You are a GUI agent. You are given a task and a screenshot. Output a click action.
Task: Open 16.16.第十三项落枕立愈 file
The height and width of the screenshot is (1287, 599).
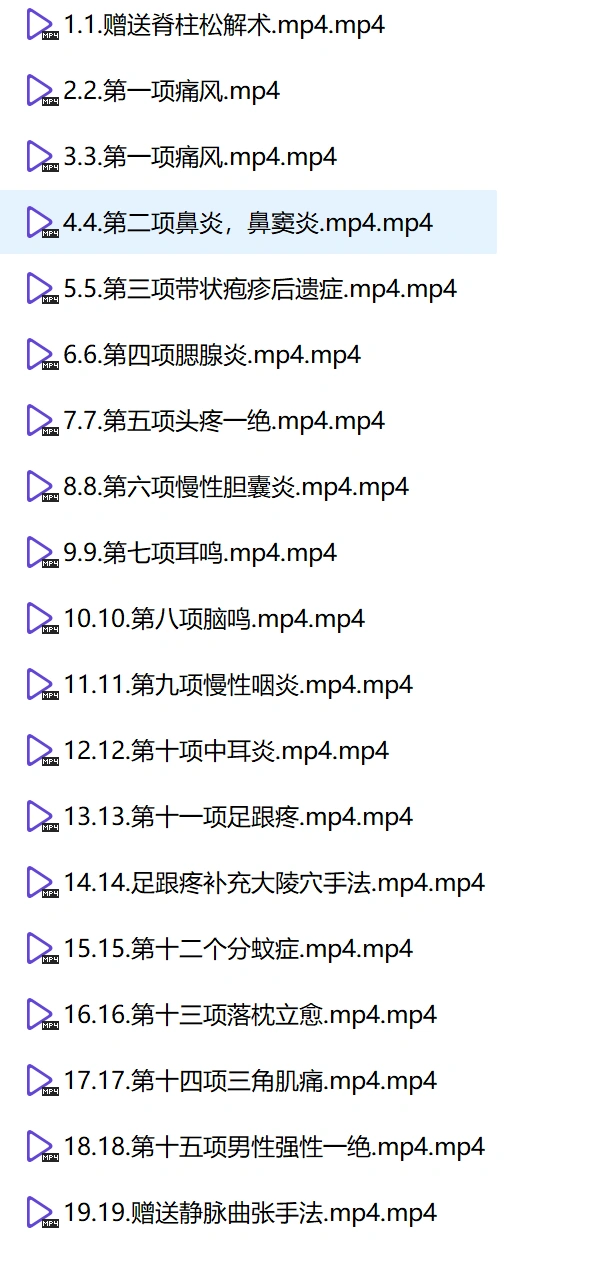pyautogui.click(x=250, y=1015)
